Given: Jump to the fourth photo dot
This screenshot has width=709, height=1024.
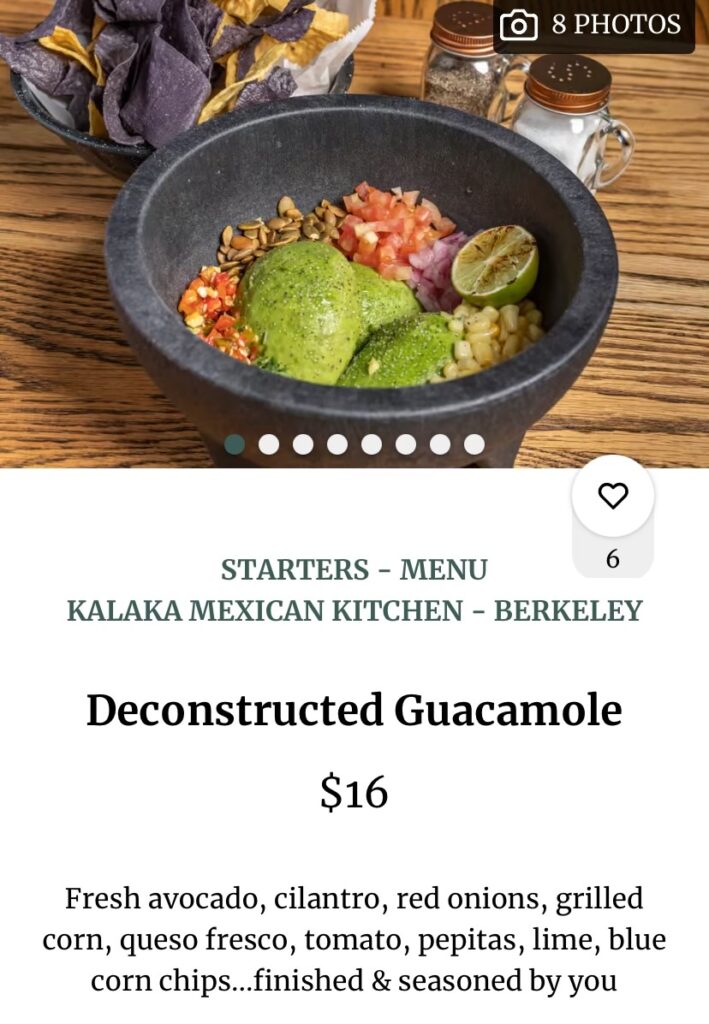Looking at the screenshot, I should tap(337, 444).
